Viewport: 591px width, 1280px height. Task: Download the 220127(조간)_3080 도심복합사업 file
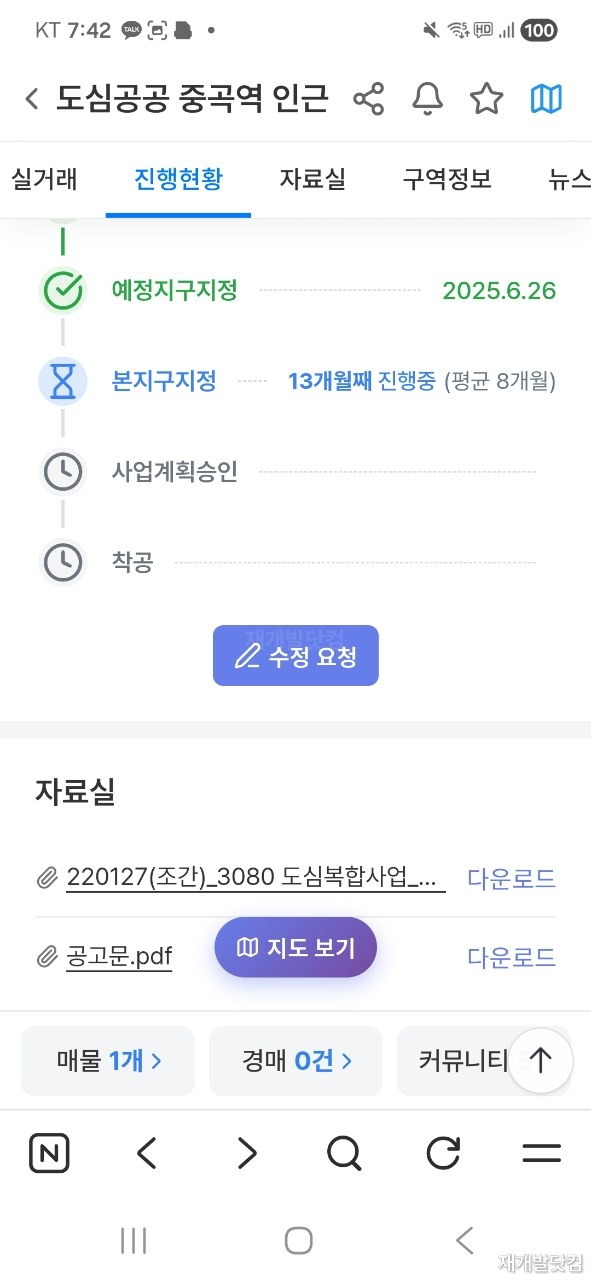(512, 879)
